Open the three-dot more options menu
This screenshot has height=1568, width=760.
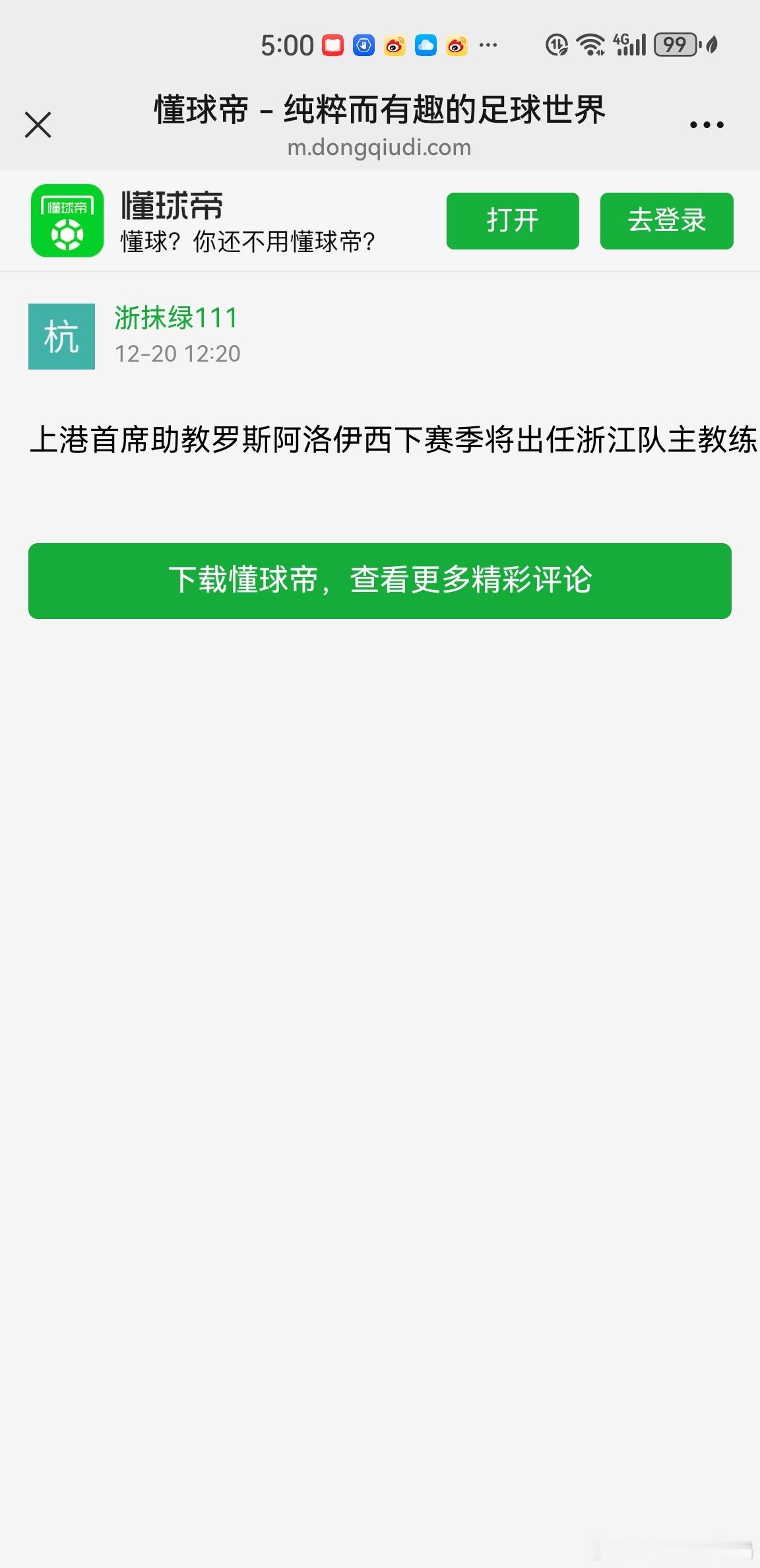[x=705, y=124]
